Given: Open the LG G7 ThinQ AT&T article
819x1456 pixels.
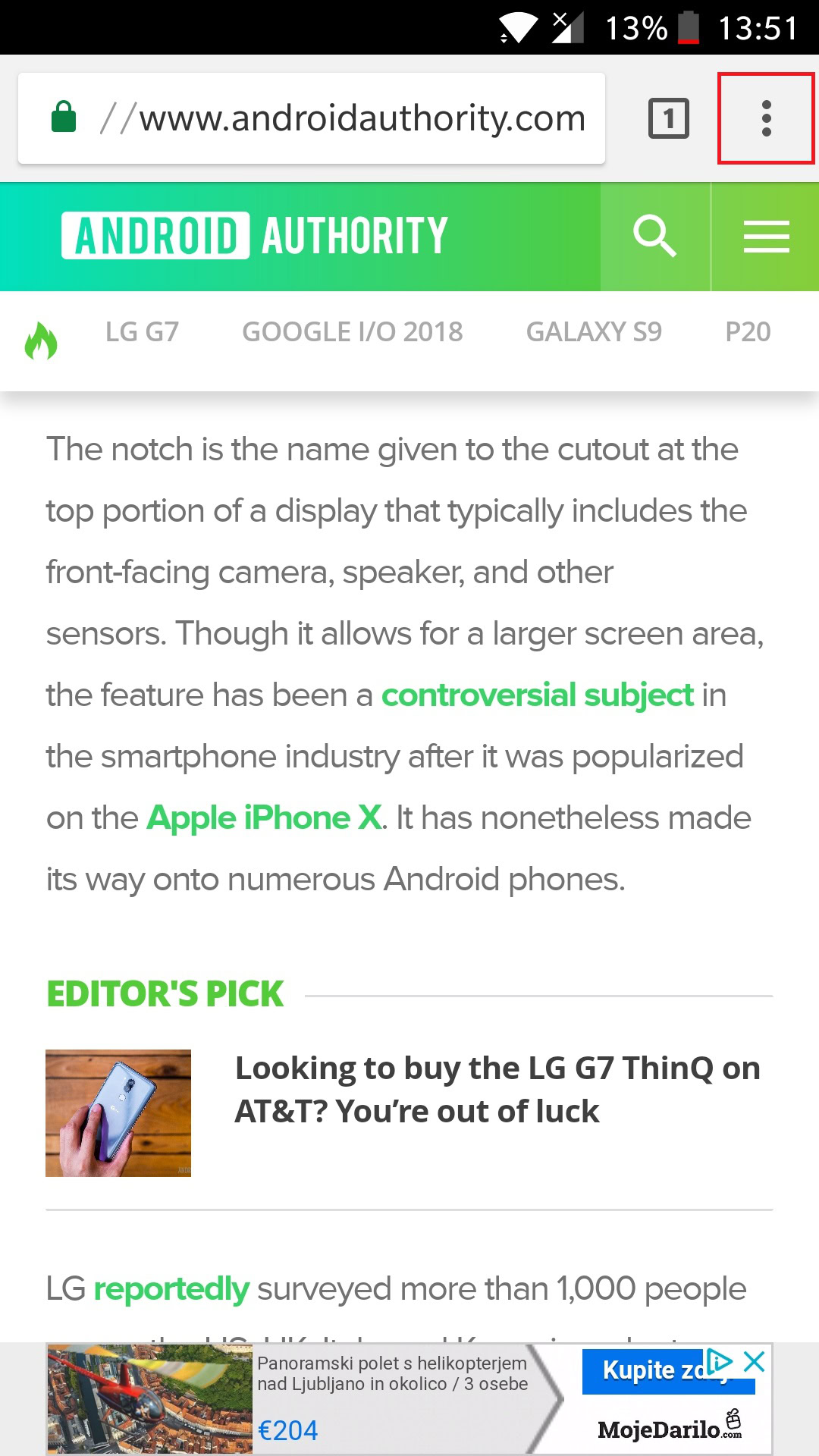Looking at the screenshot, I should [x=497, y=1090].
